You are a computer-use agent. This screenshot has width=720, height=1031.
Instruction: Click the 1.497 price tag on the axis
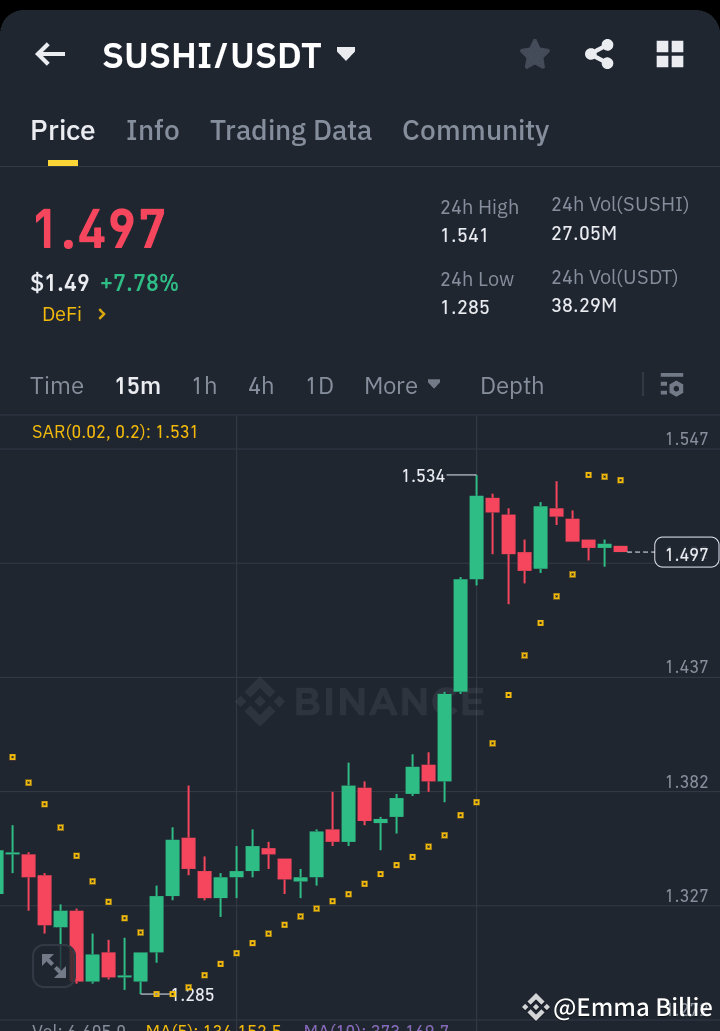click(686, 552)
